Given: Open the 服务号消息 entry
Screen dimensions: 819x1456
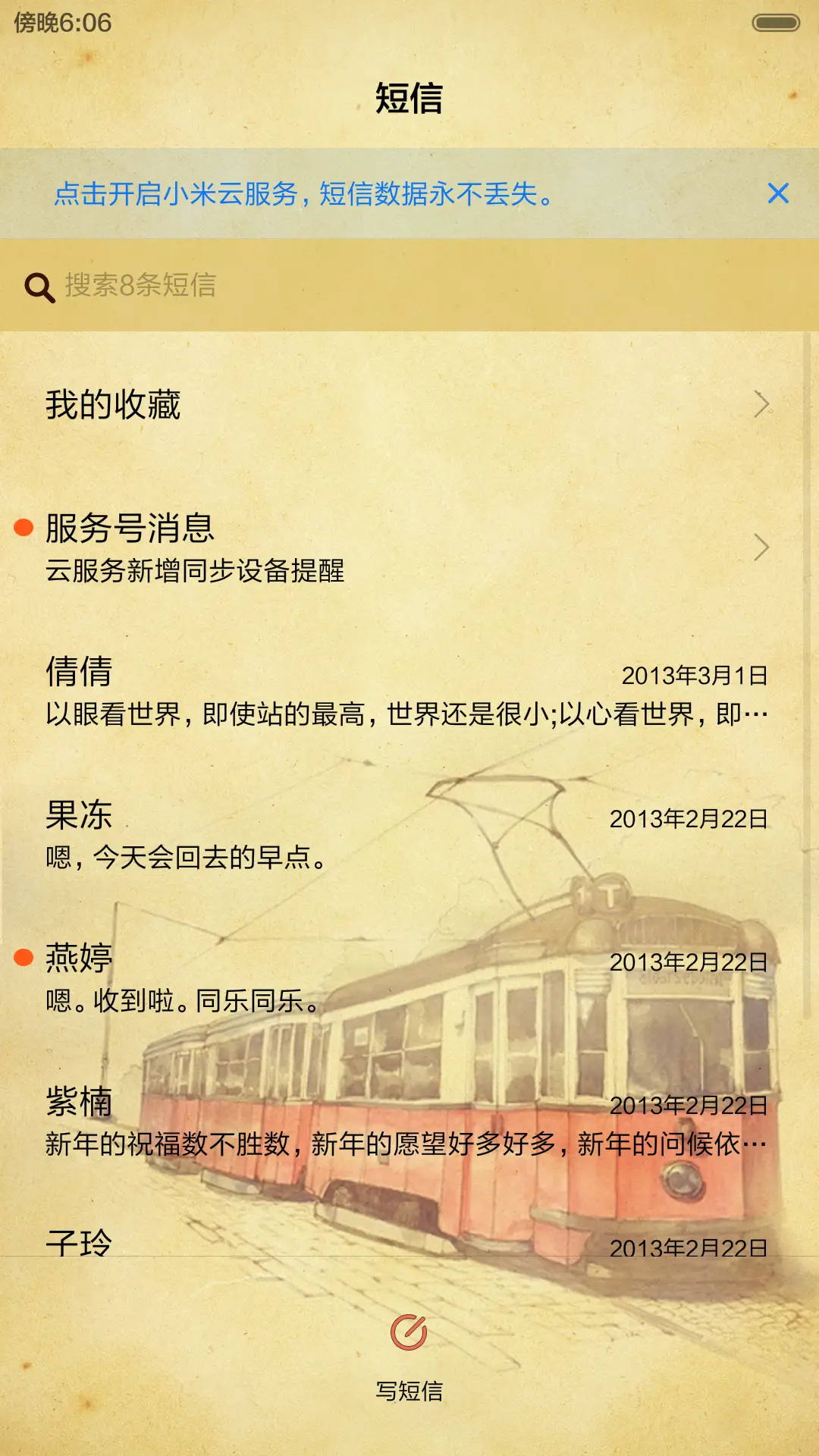Looking at the screenshot, I should (303, 542).
